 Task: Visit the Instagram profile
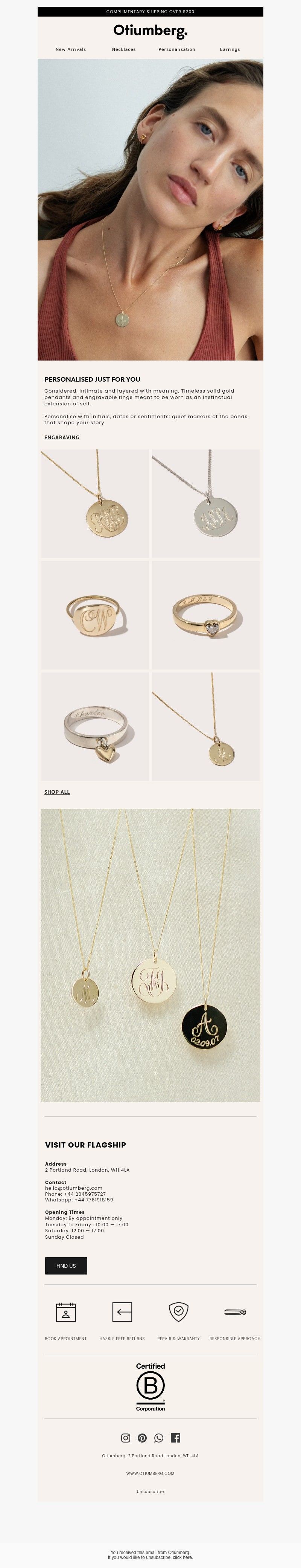tap(125, 1438)
